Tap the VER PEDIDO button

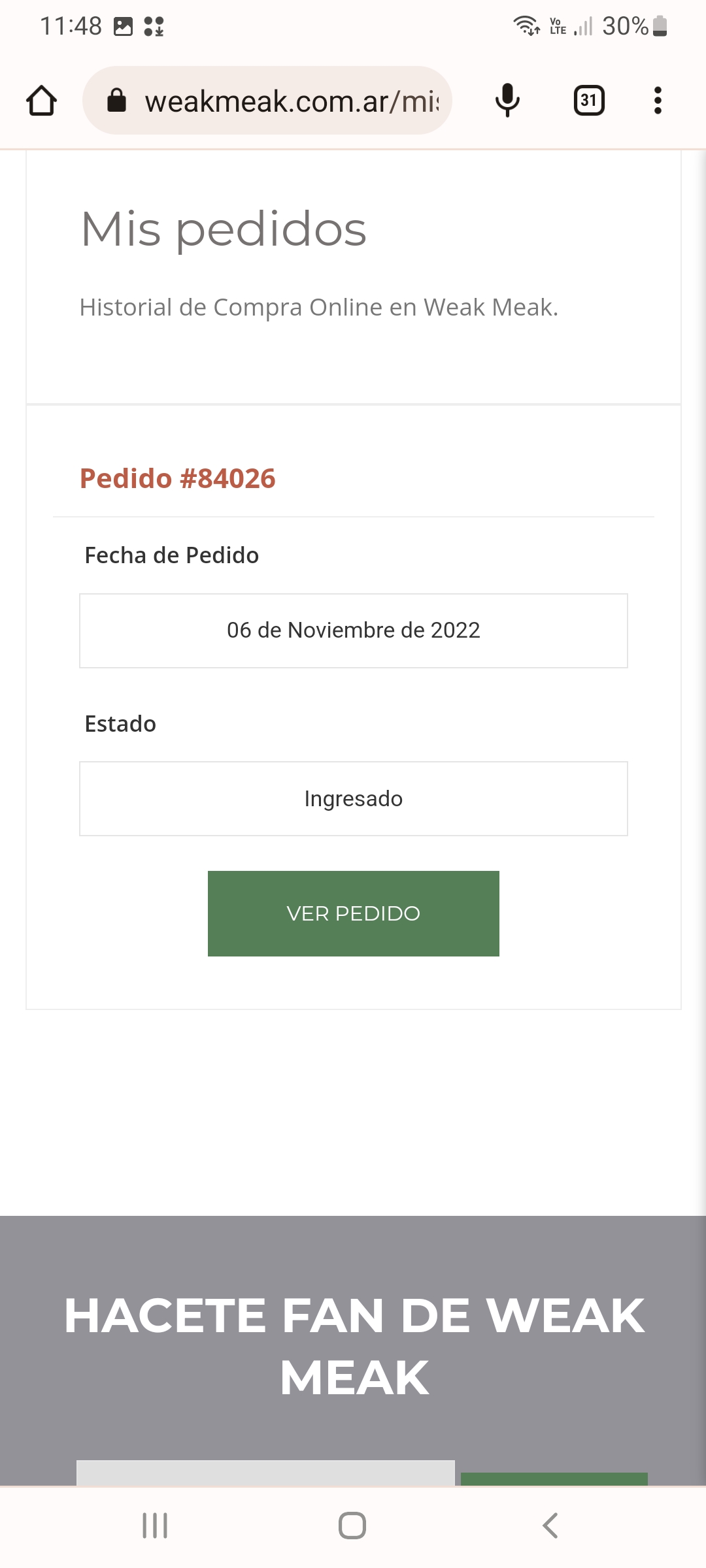click(353, 913)
